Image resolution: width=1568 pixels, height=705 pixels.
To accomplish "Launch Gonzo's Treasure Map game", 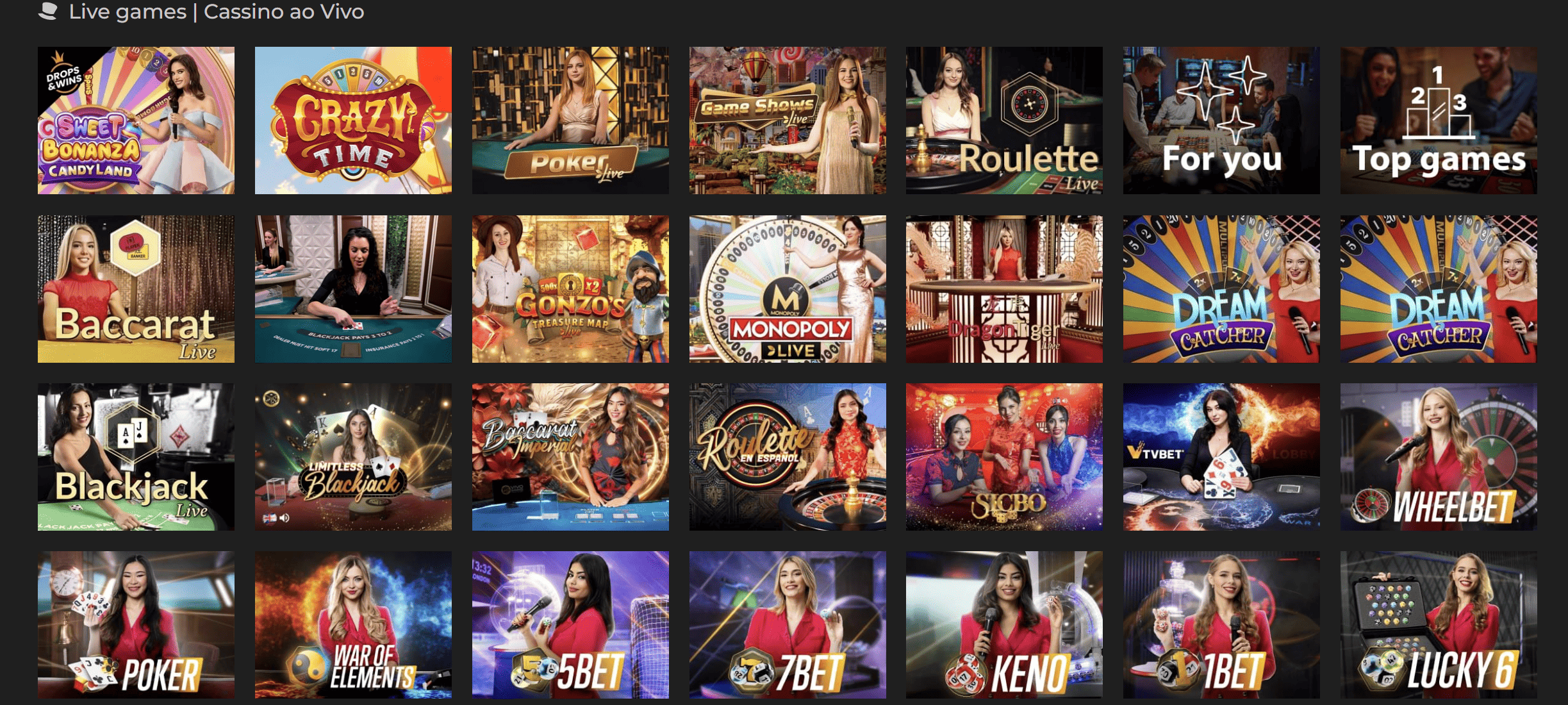I will coord(570,288).
